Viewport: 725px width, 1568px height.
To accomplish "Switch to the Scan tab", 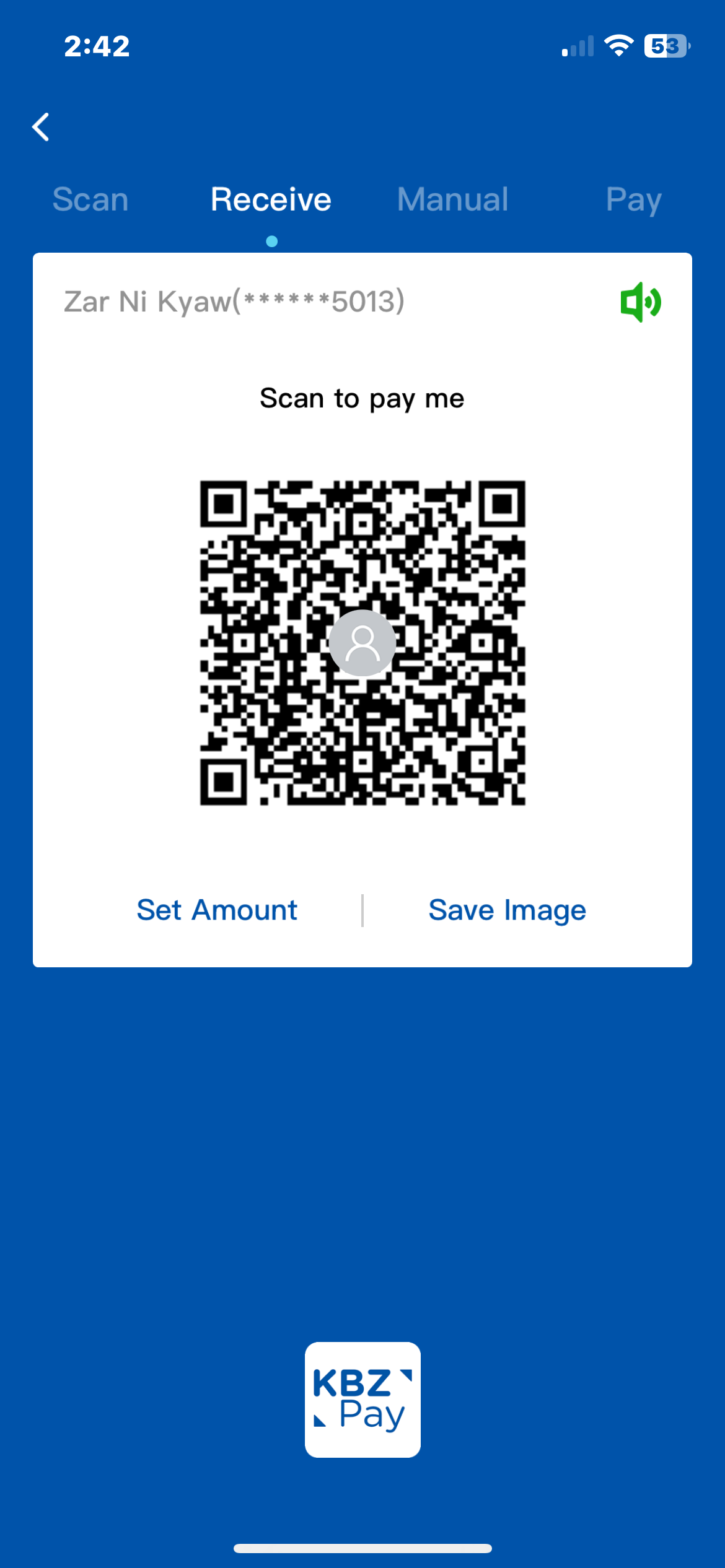I will 90,199.
